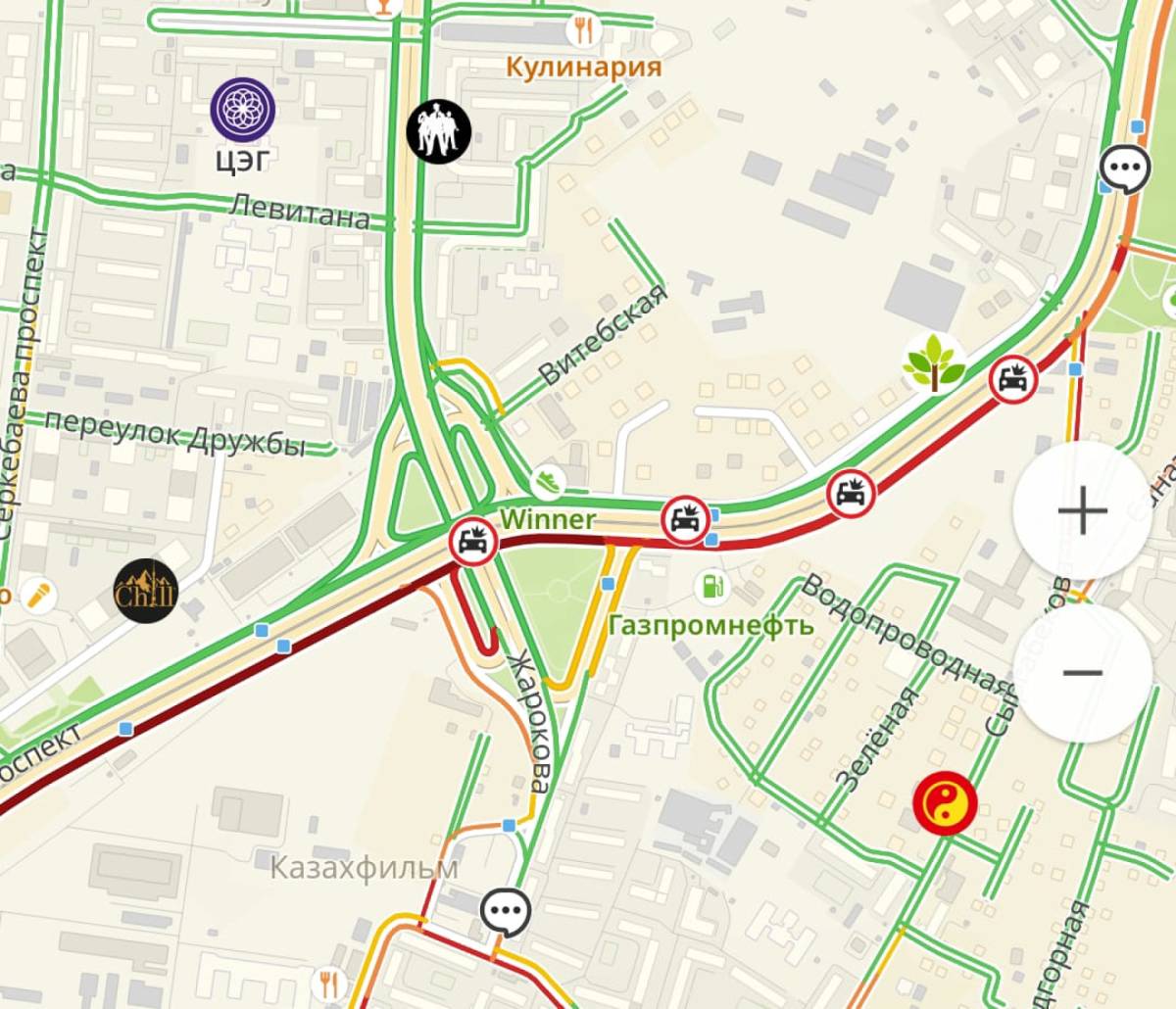Select the yin-yang place marker

945,802
